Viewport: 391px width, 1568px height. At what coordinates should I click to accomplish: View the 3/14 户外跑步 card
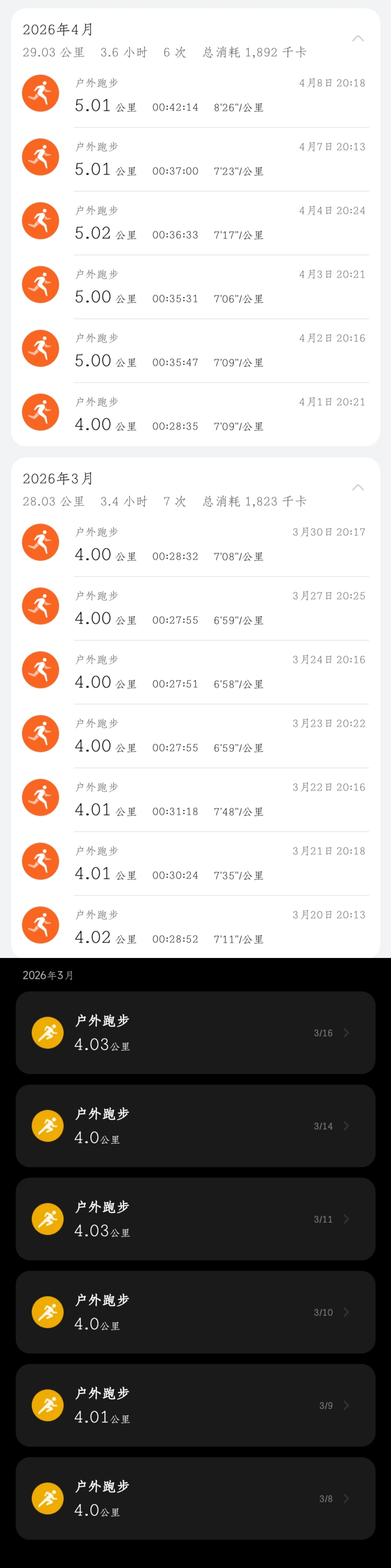click(x=195, y=1125)
